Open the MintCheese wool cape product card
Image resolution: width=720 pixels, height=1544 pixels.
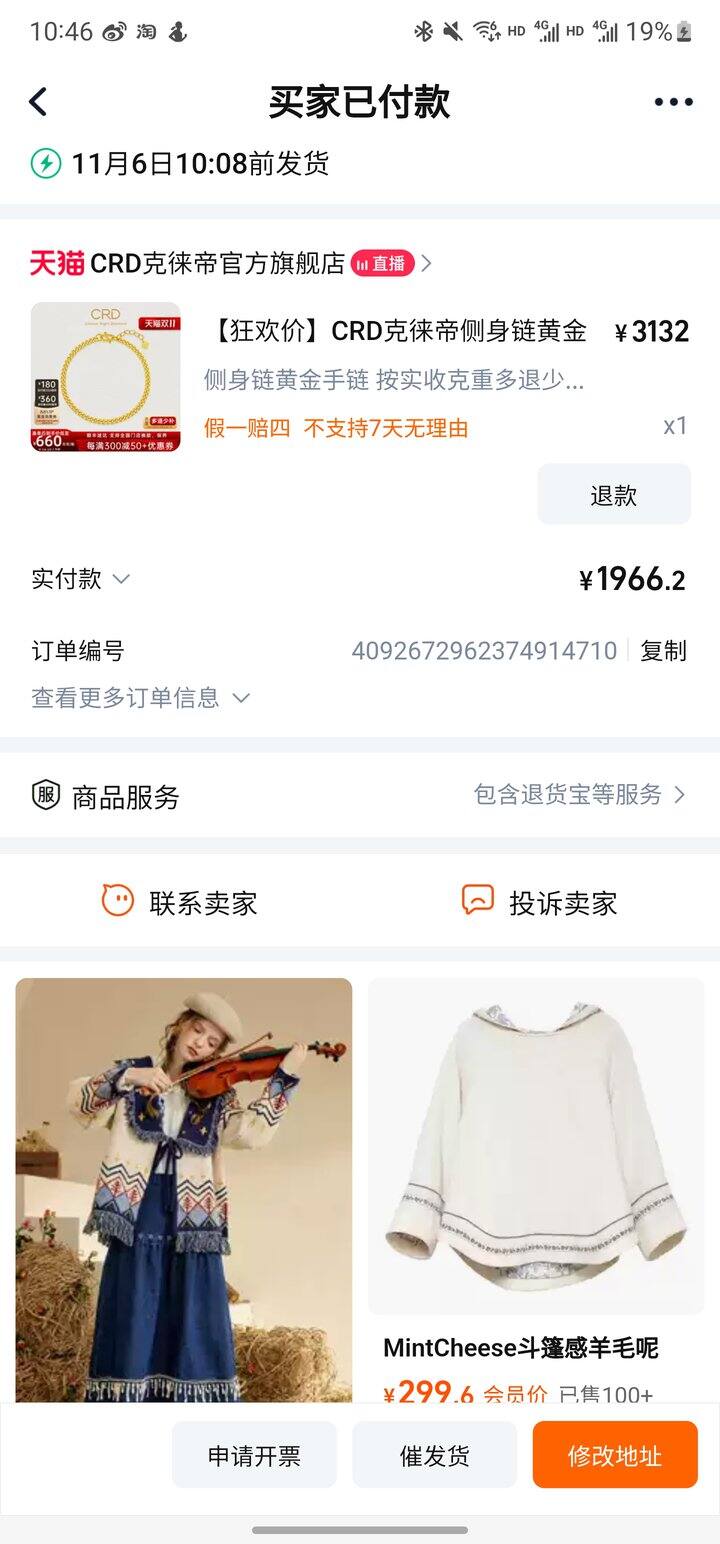click(536, 1190)
